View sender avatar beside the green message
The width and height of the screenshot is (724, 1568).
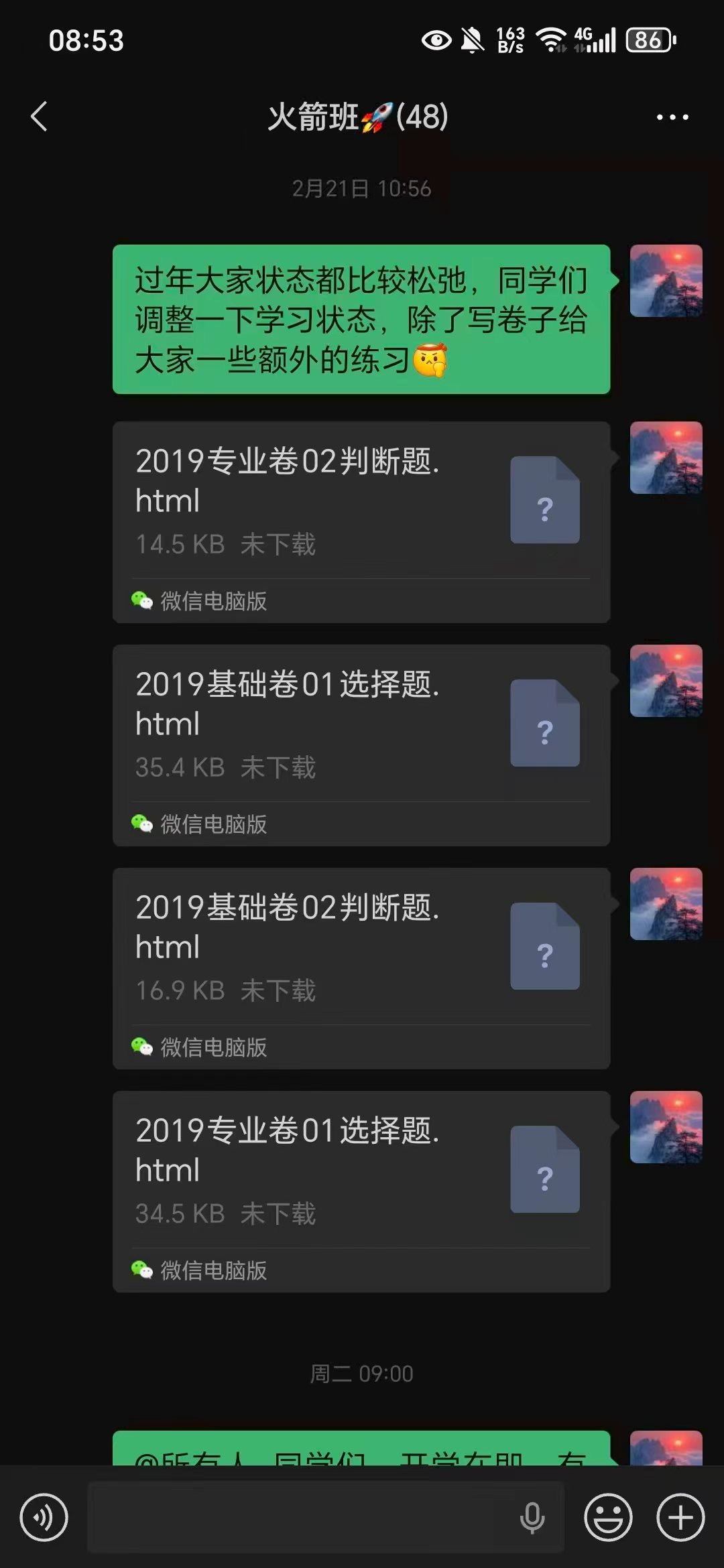point(666,281)
